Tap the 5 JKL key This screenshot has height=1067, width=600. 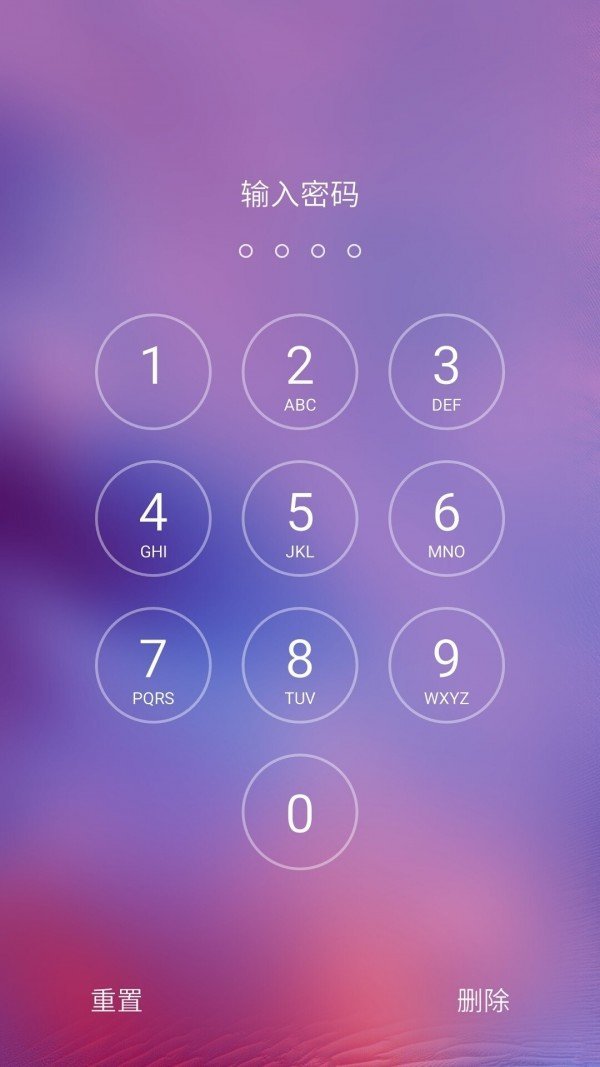click(300, 518)
